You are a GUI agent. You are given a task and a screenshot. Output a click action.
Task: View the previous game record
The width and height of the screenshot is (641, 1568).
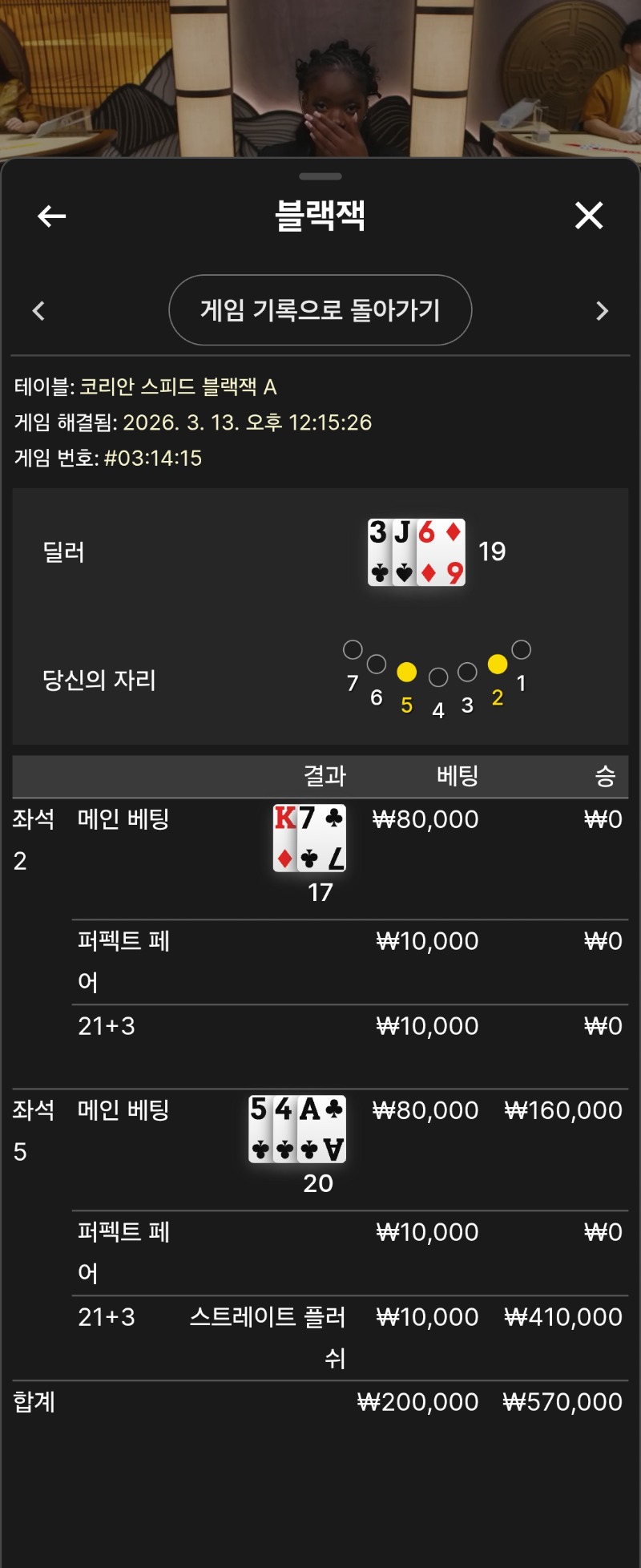point(38,311)
